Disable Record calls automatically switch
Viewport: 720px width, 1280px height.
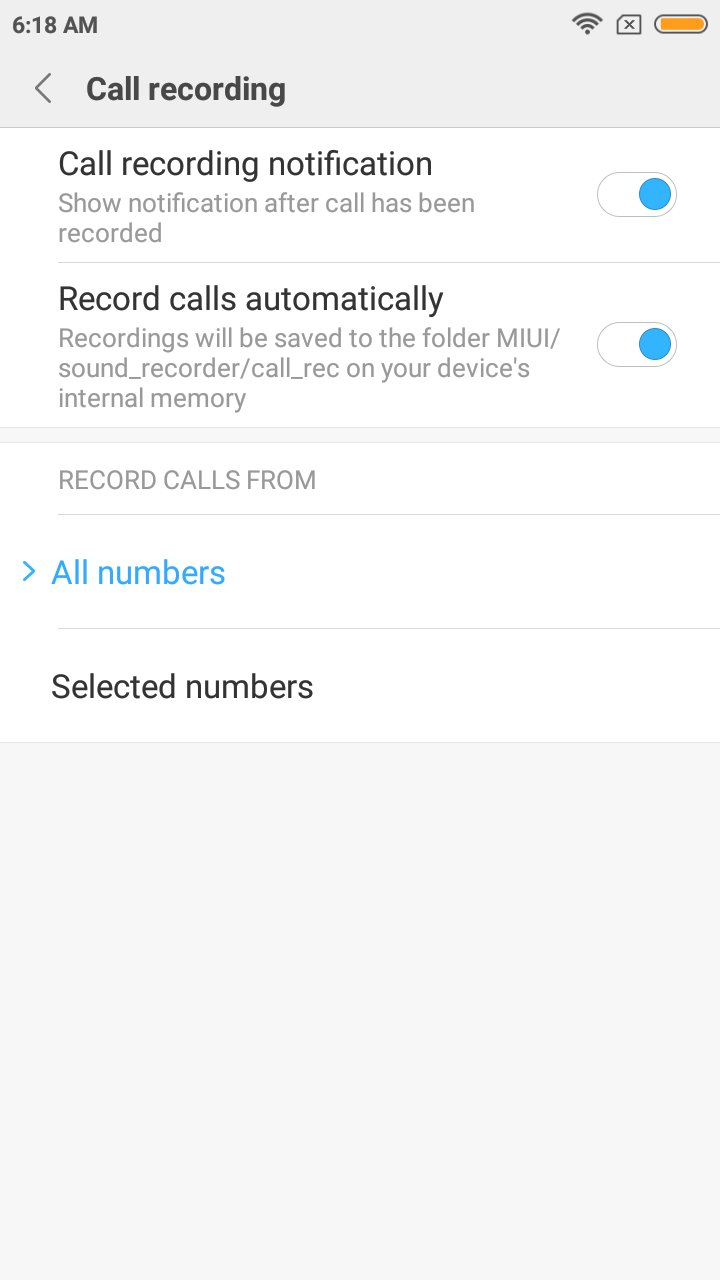(x=637, y=345)
